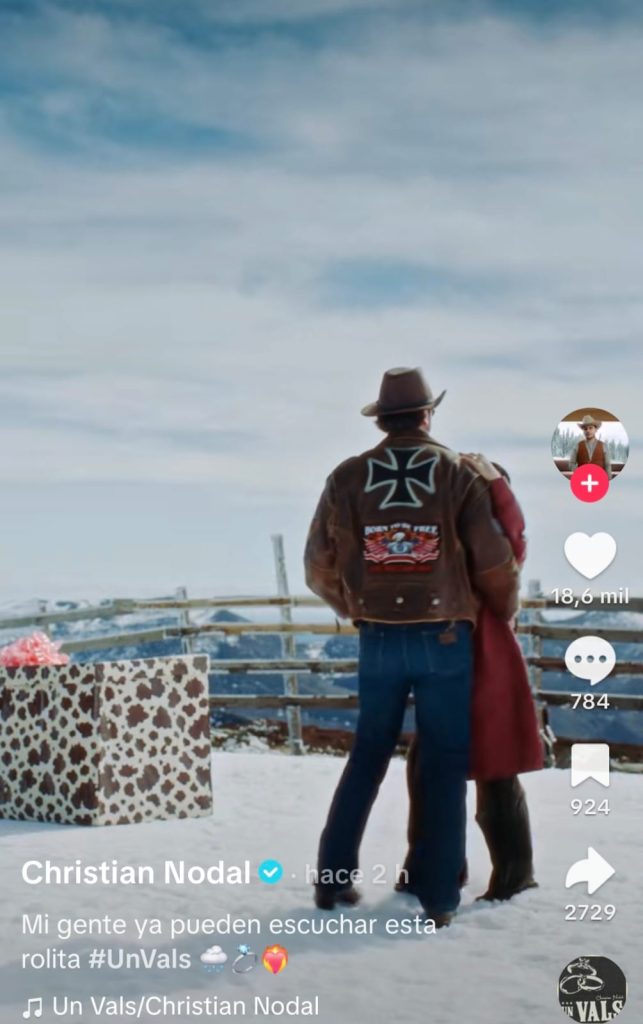The image size is (643, 1024).
Task: Open the Un Vals/Christian Nodal sound
Action: point(185,1006)
